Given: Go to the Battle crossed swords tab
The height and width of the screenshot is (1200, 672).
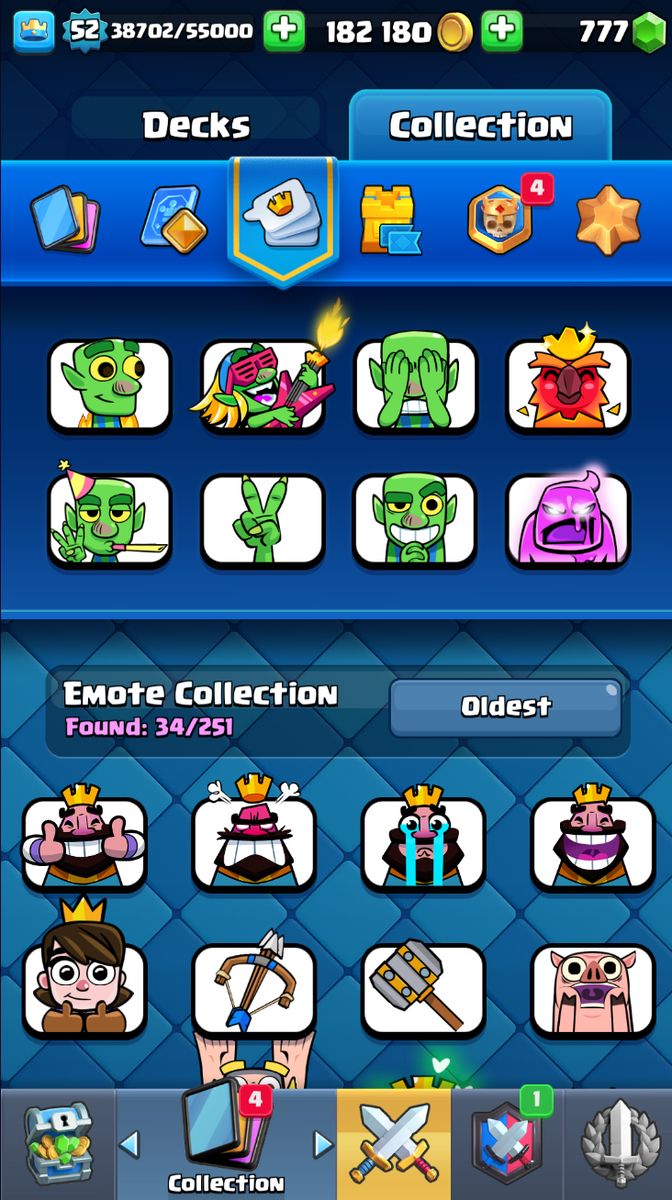Looking at the screenshot, I should coord(393,1145).
